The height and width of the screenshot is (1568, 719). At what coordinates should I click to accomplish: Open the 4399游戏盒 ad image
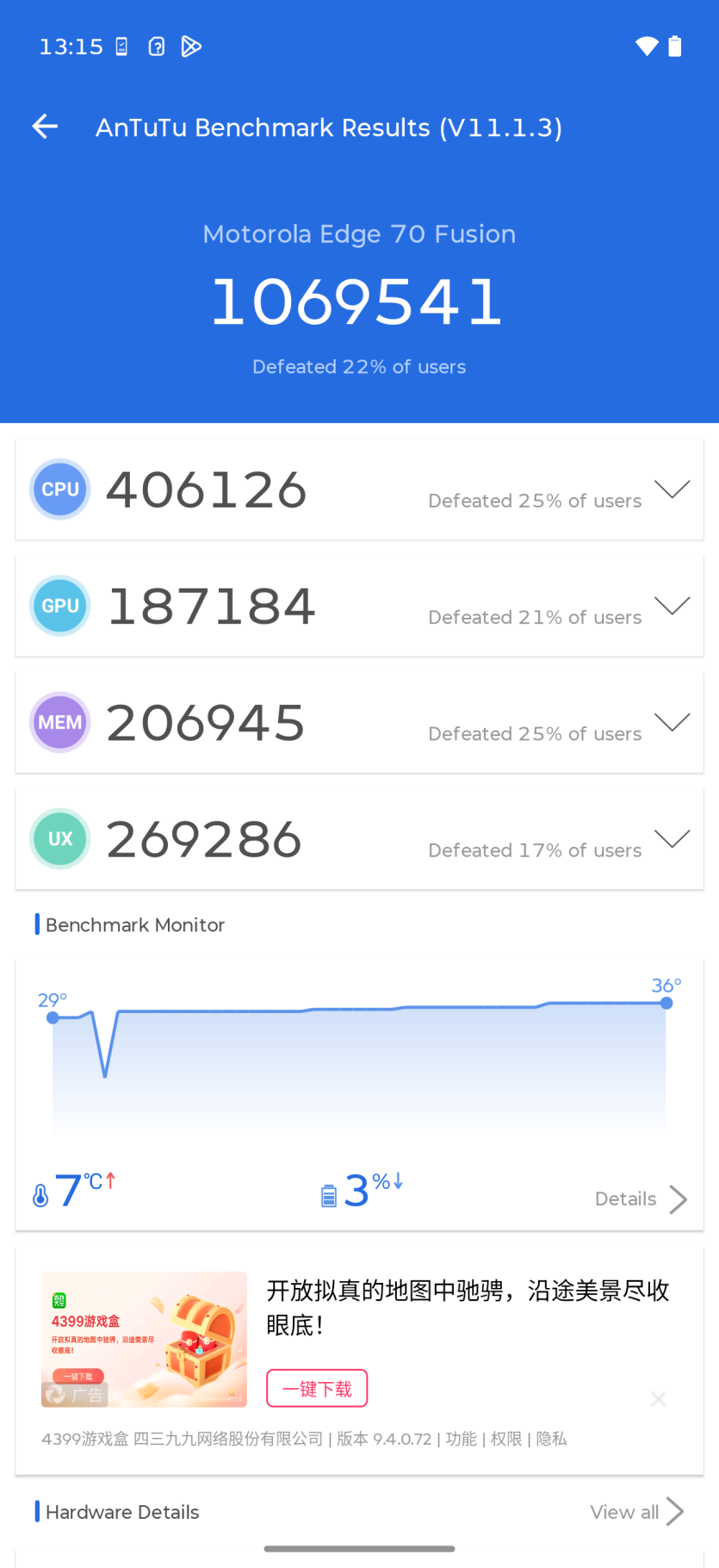(144, 1340)
